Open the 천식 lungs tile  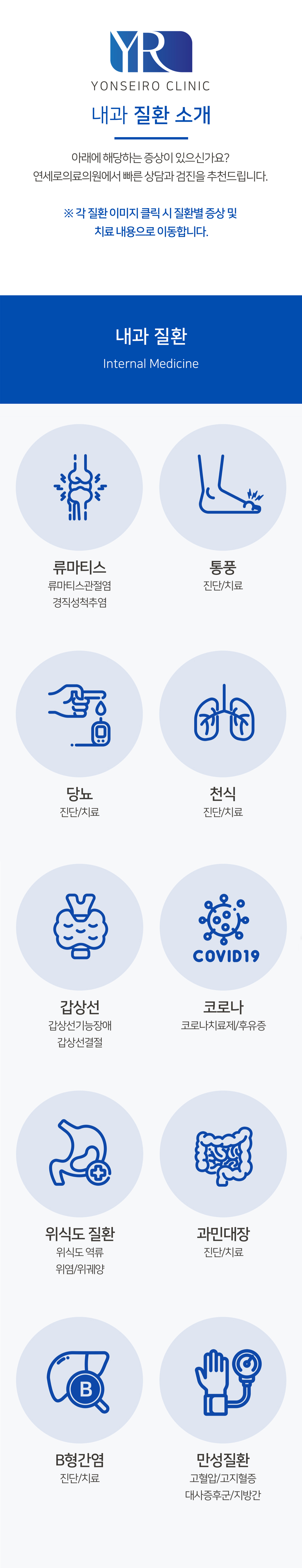(x=223, y=714)
